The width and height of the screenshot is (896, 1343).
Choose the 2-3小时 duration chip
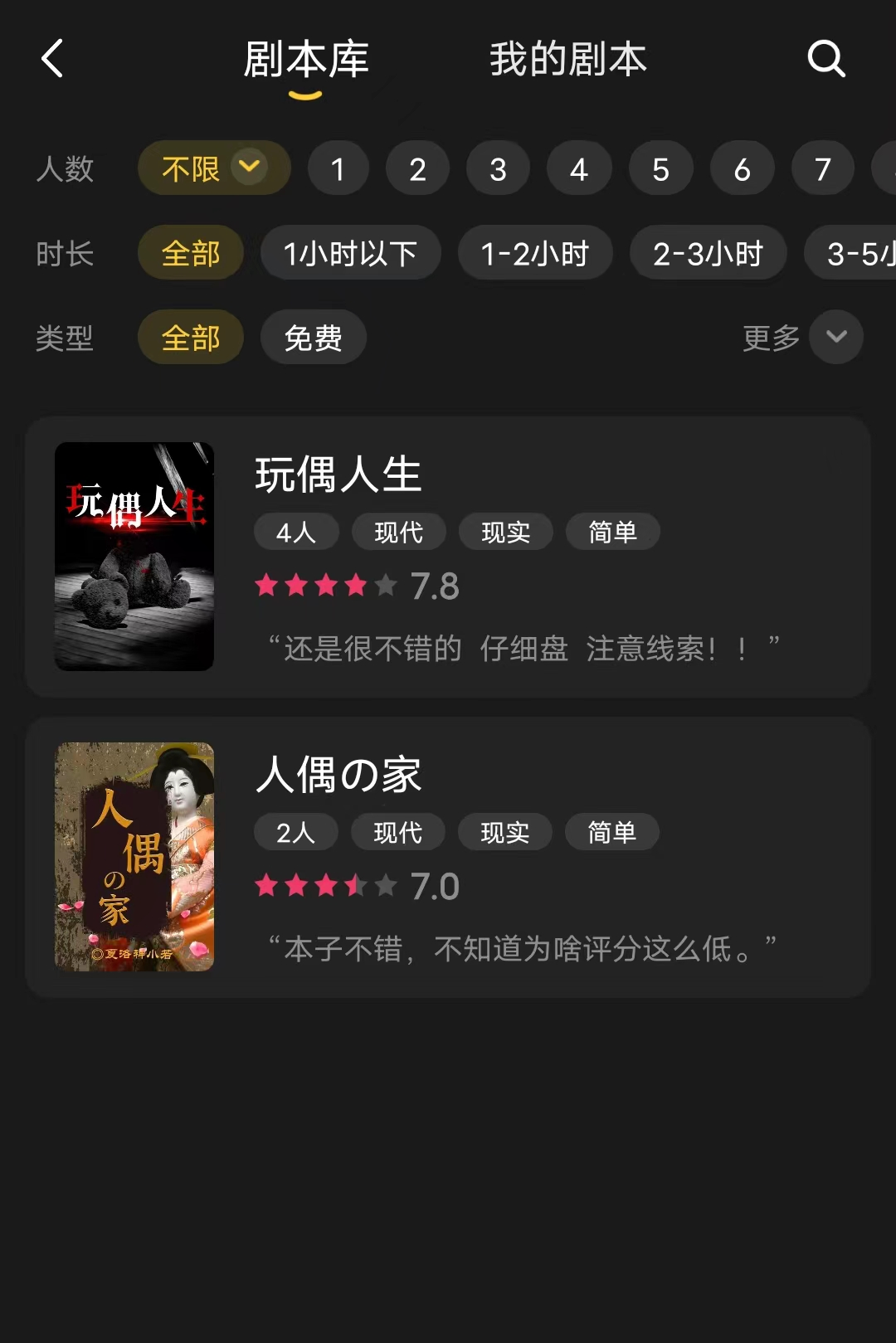click(x=708, y=253)
